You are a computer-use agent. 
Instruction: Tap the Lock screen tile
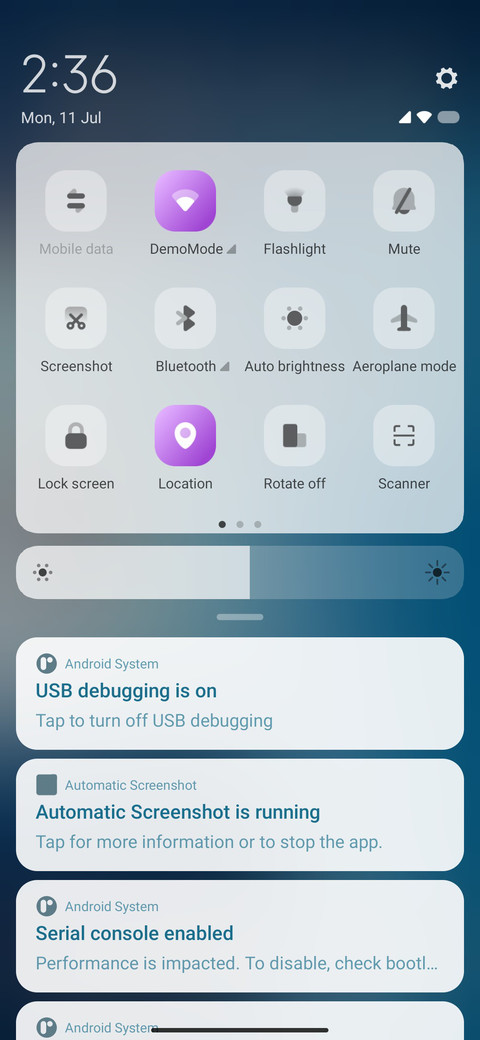click(76, 436)
